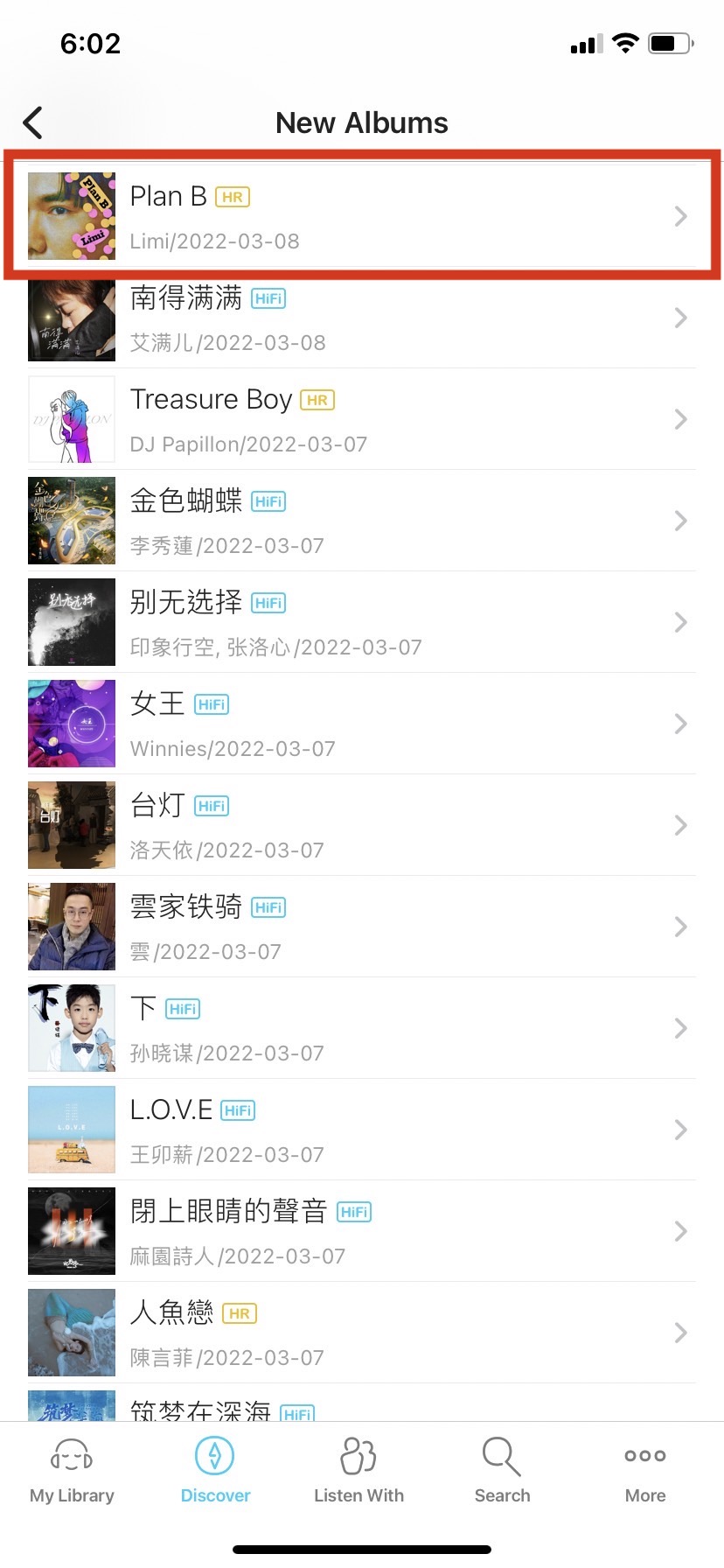Go back from New Albums
The height and width of the screenshot is (1568, 724).
(33, 123)
